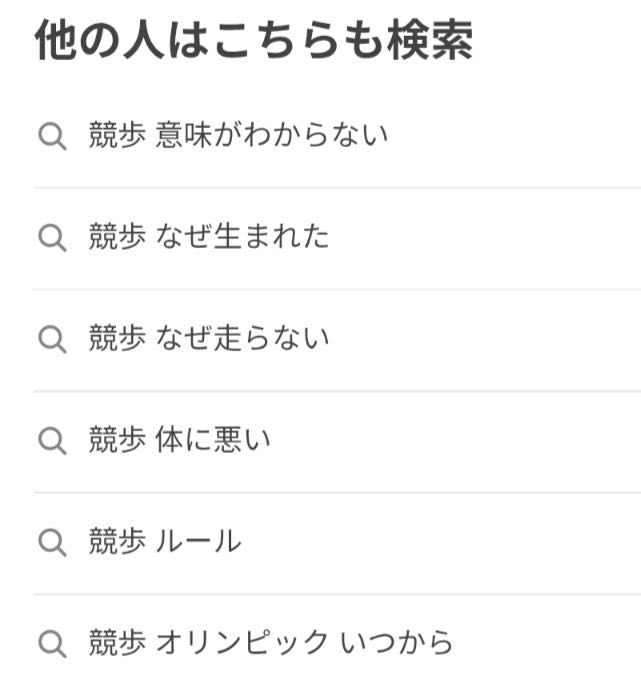Viewport: 641px width, 683px height.
Task: Open the 競歩 なぜ生まれた suggestion
Action: pyautogui.click(x=208, y=238)
